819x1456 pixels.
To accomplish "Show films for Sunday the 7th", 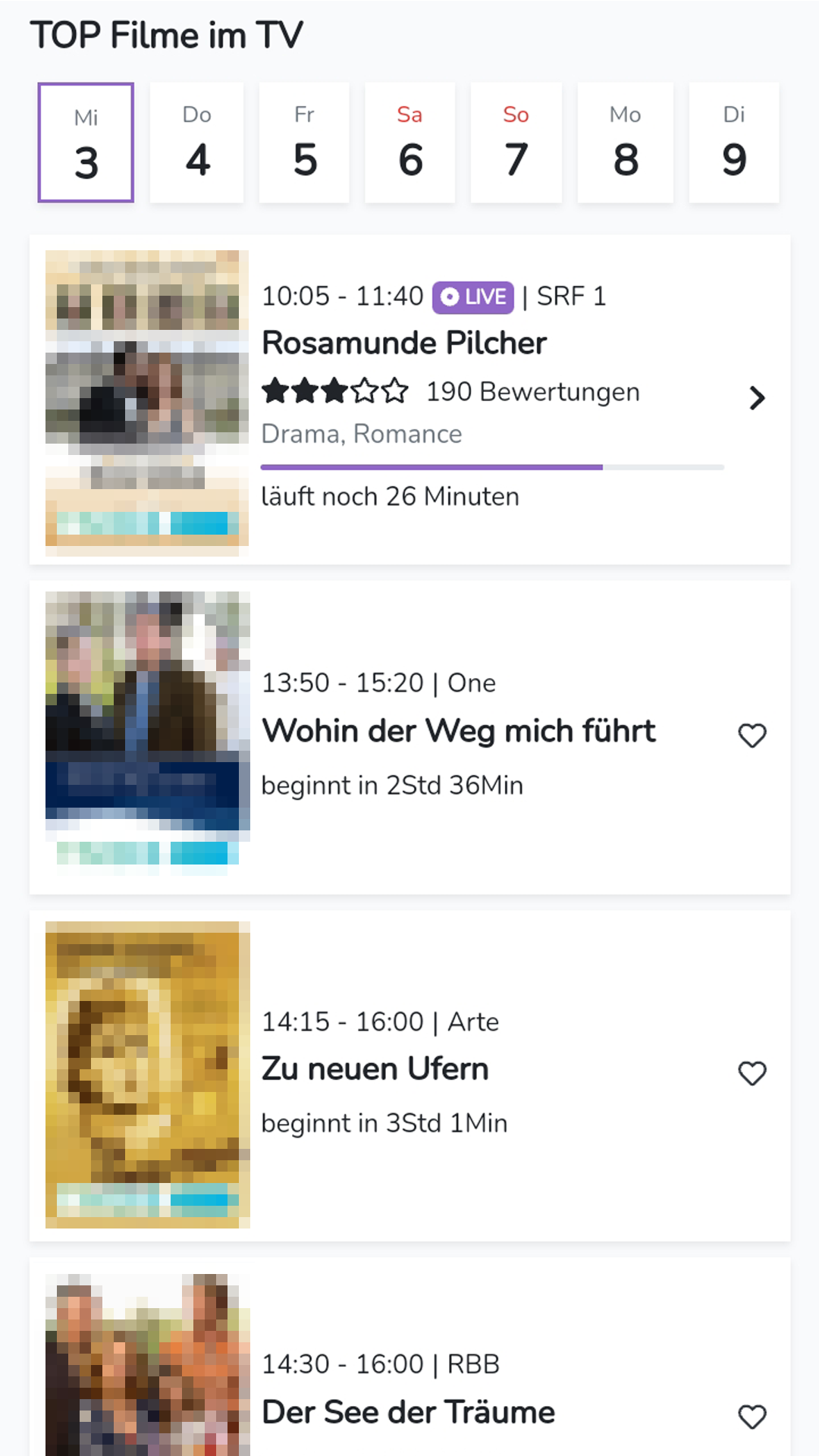I will click(516, 143).
